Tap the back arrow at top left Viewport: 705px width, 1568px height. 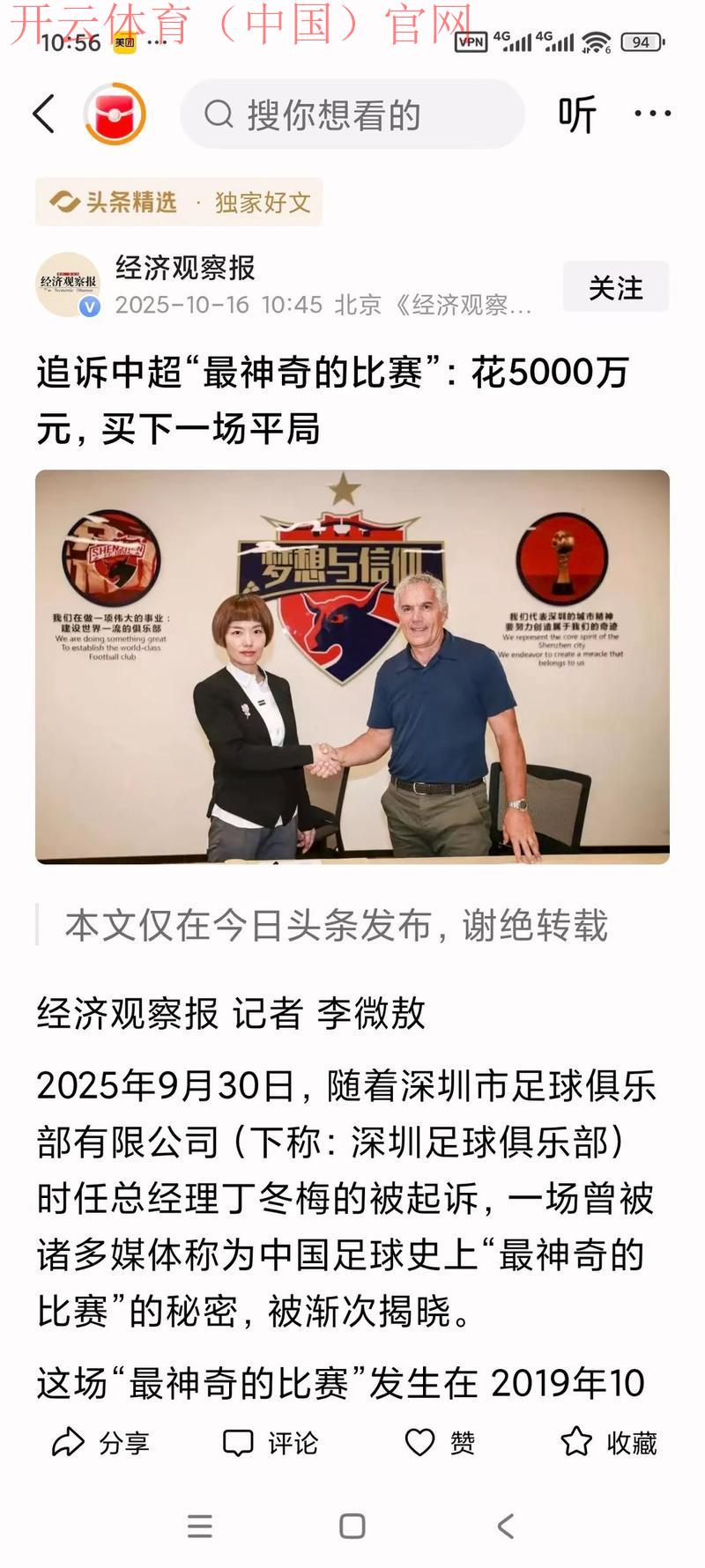click(44, 115)
